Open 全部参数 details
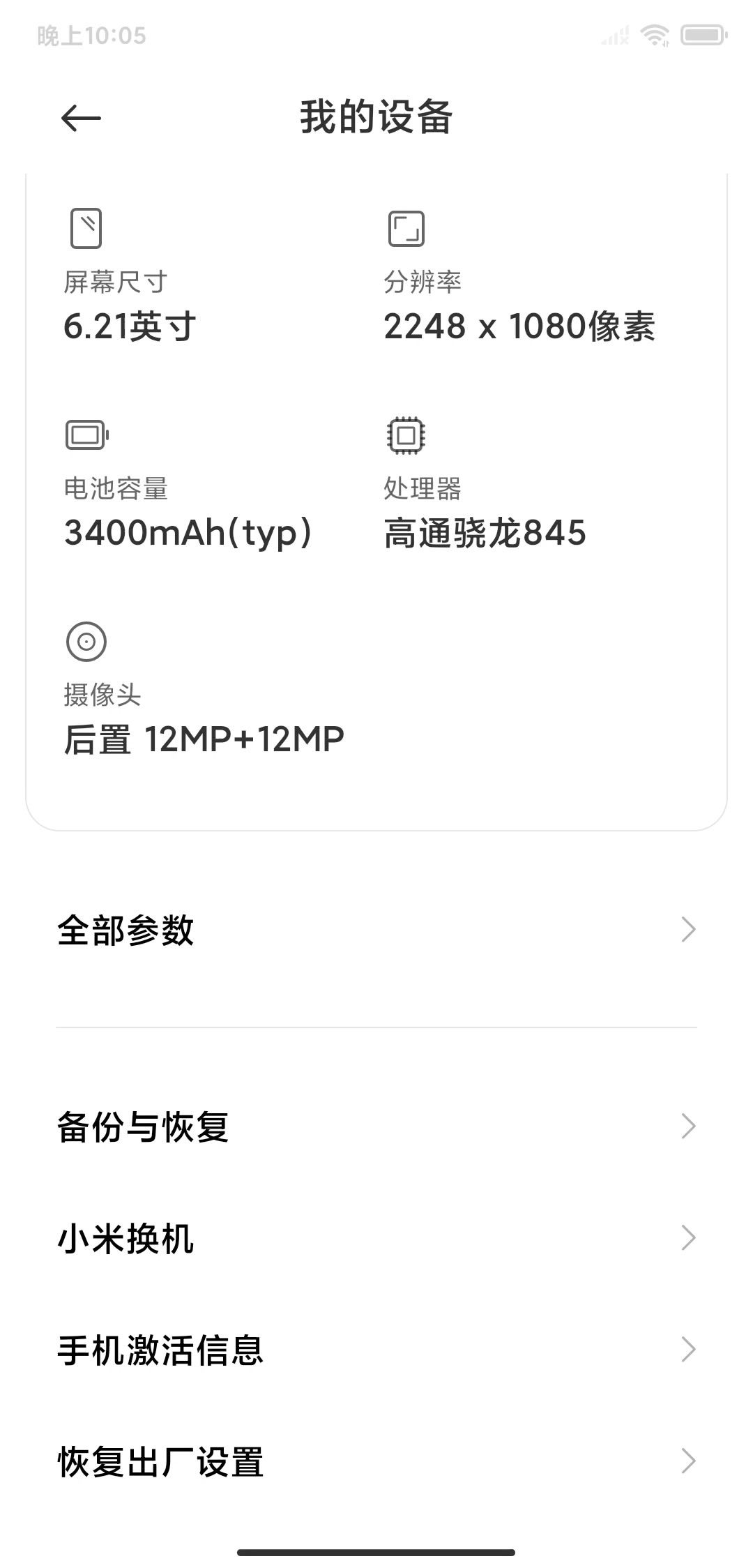This screenshot has width=753, height=1568. (x=376, y=930)
